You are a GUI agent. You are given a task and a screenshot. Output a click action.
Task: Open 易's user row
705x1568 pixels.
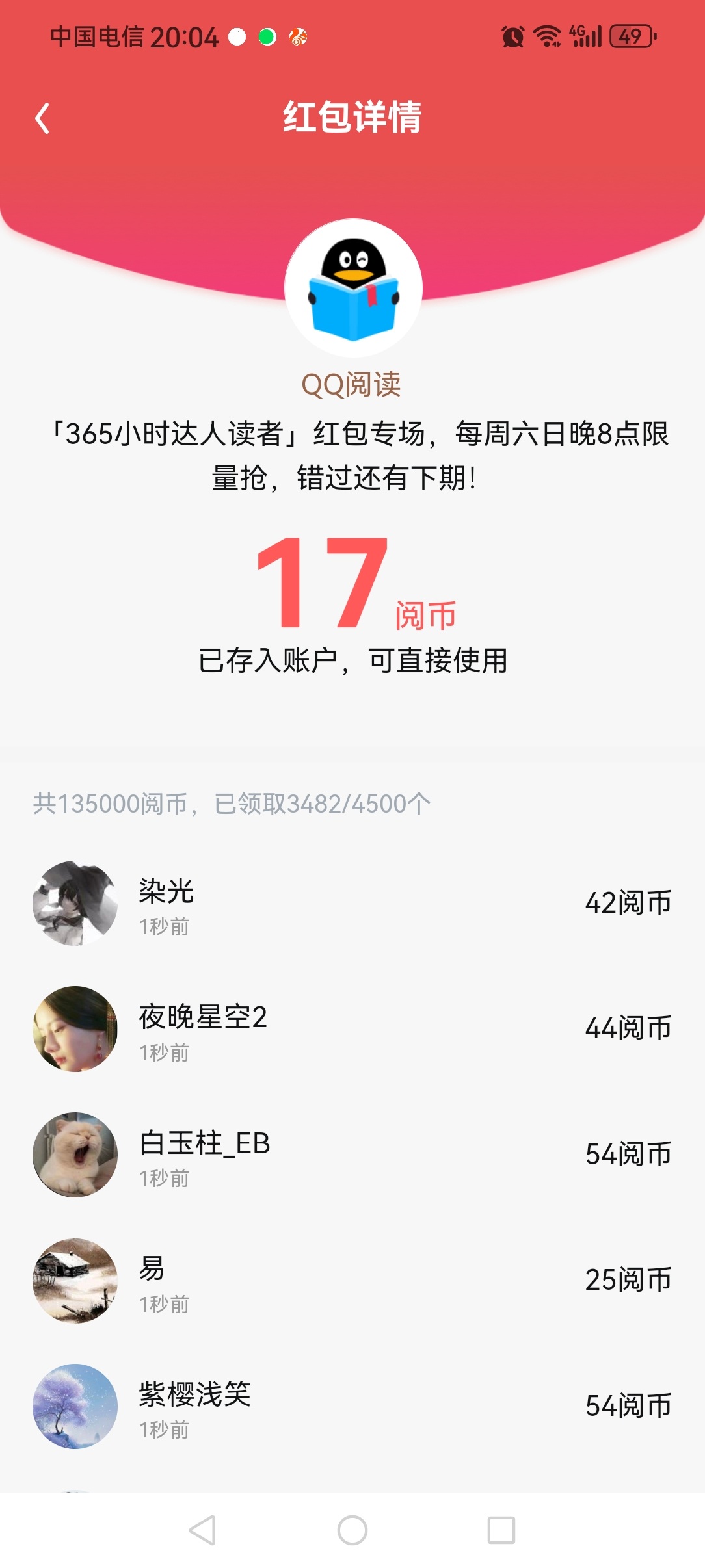[351, 1280]
